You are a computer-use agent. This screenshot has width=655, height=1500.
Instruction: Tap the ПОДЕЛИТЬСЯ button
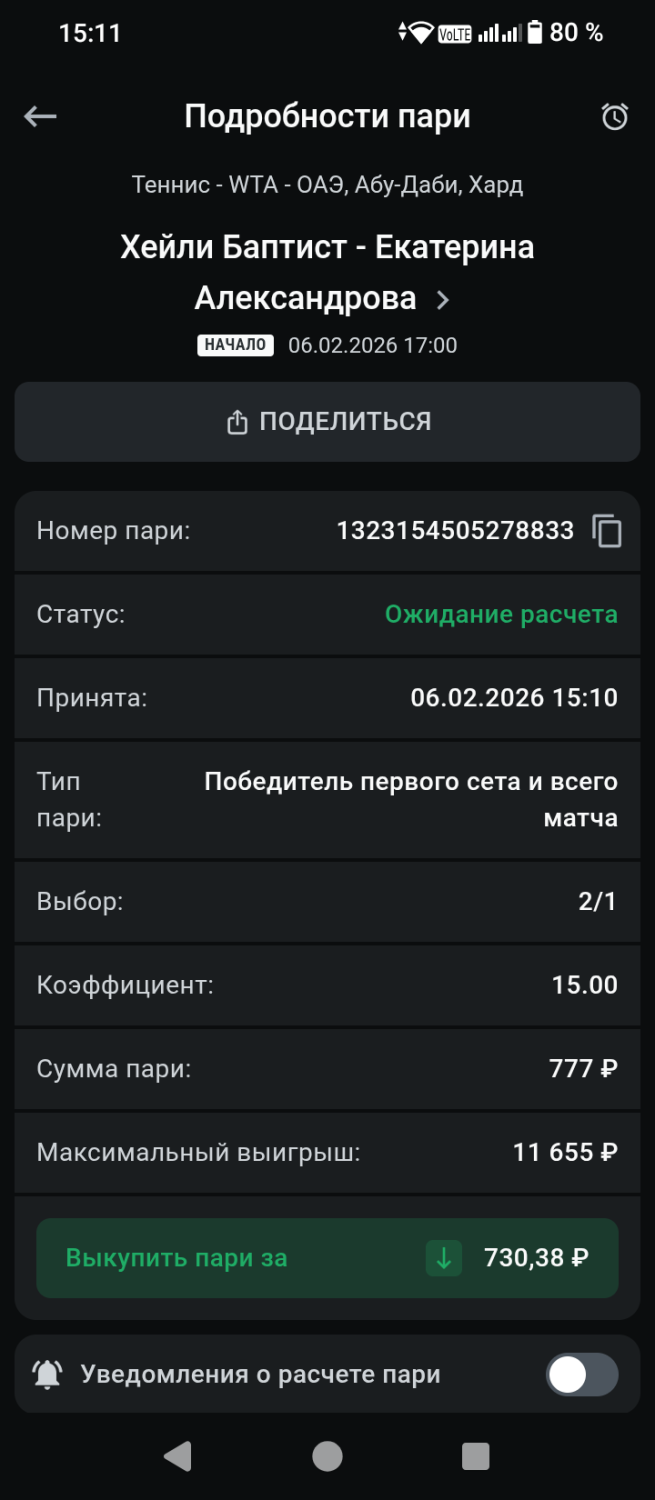(327, 422)
